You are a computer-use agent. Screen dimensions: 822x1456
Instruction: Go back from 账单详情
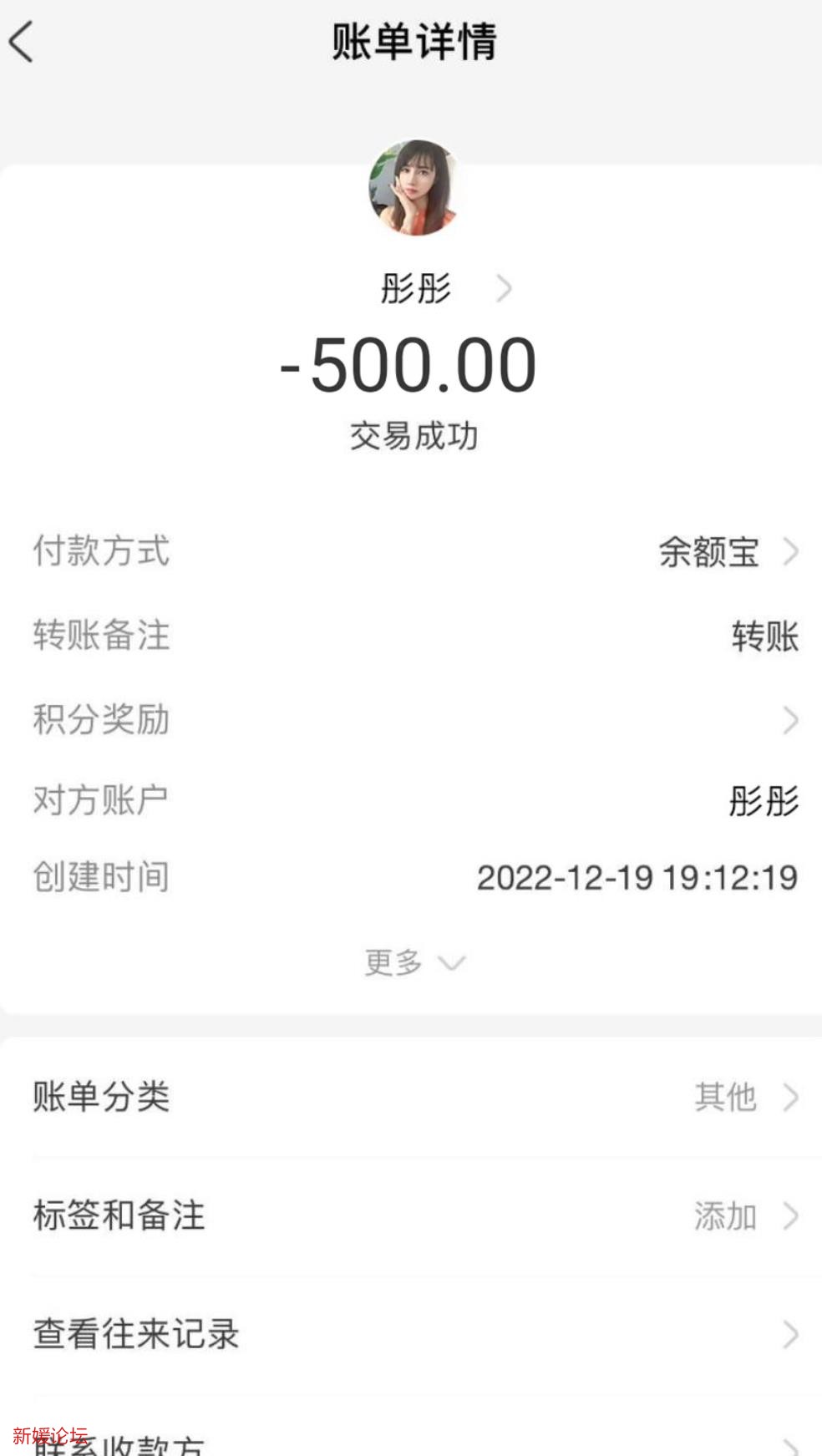tap(23, 42)
